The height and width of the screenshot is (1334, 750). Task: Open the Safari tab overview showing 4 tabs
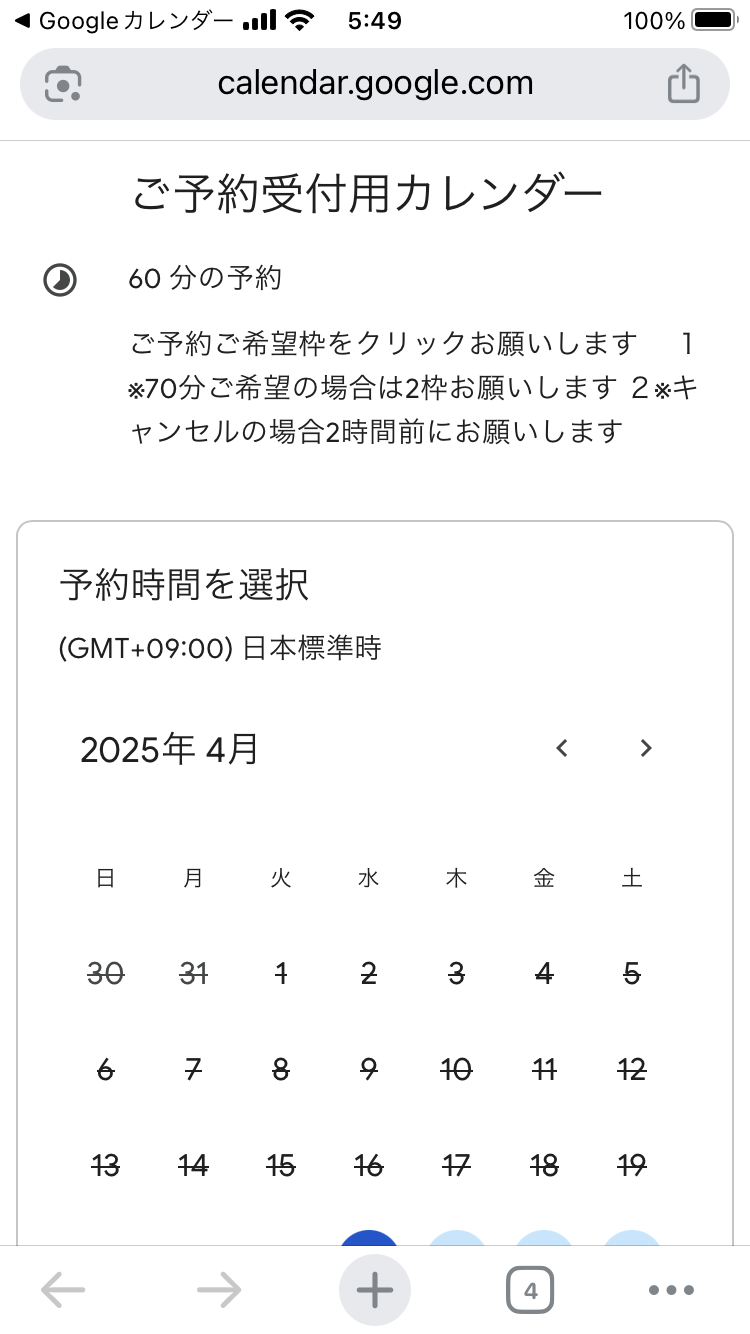pos(531,1289)
